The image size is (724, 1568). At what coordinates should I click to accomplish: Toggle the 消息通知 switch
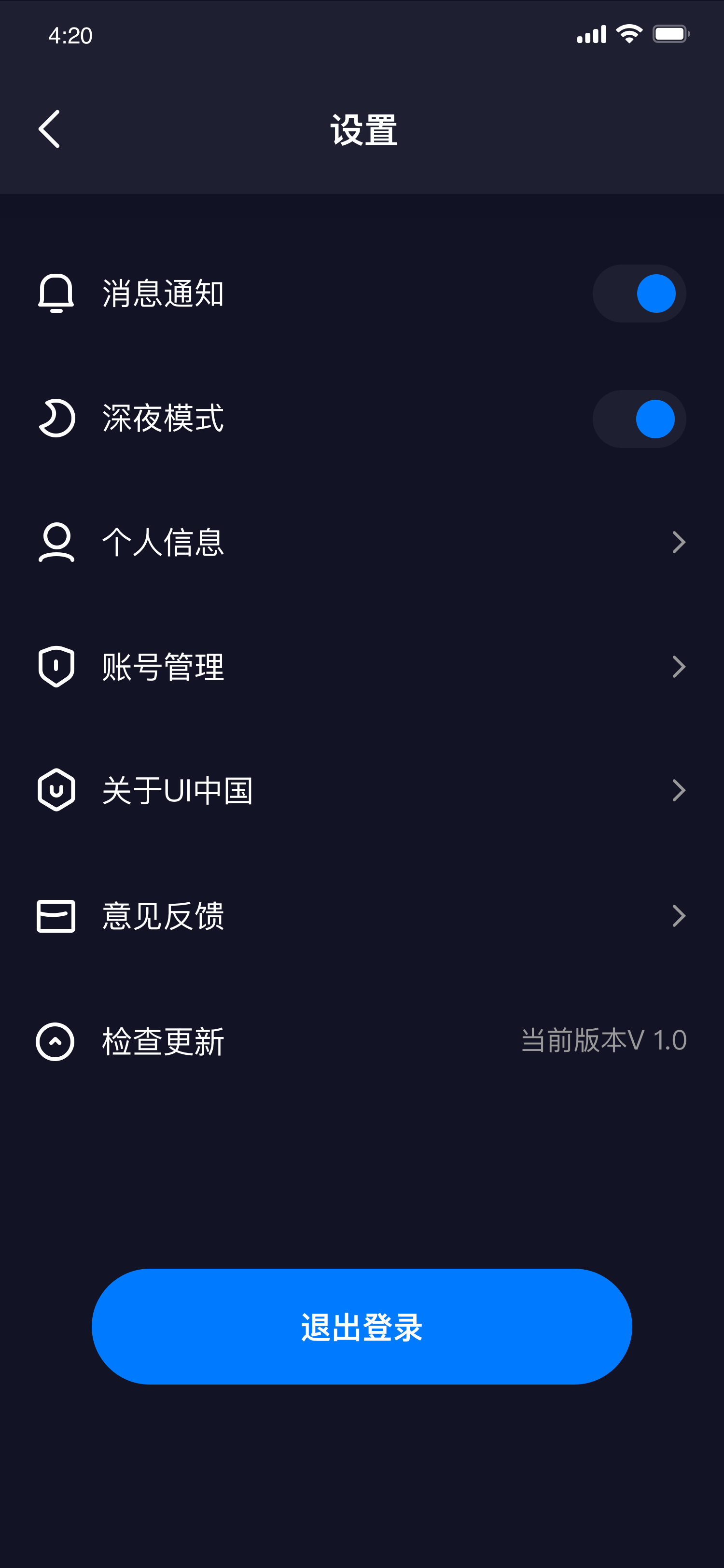(x=639, y=294)
